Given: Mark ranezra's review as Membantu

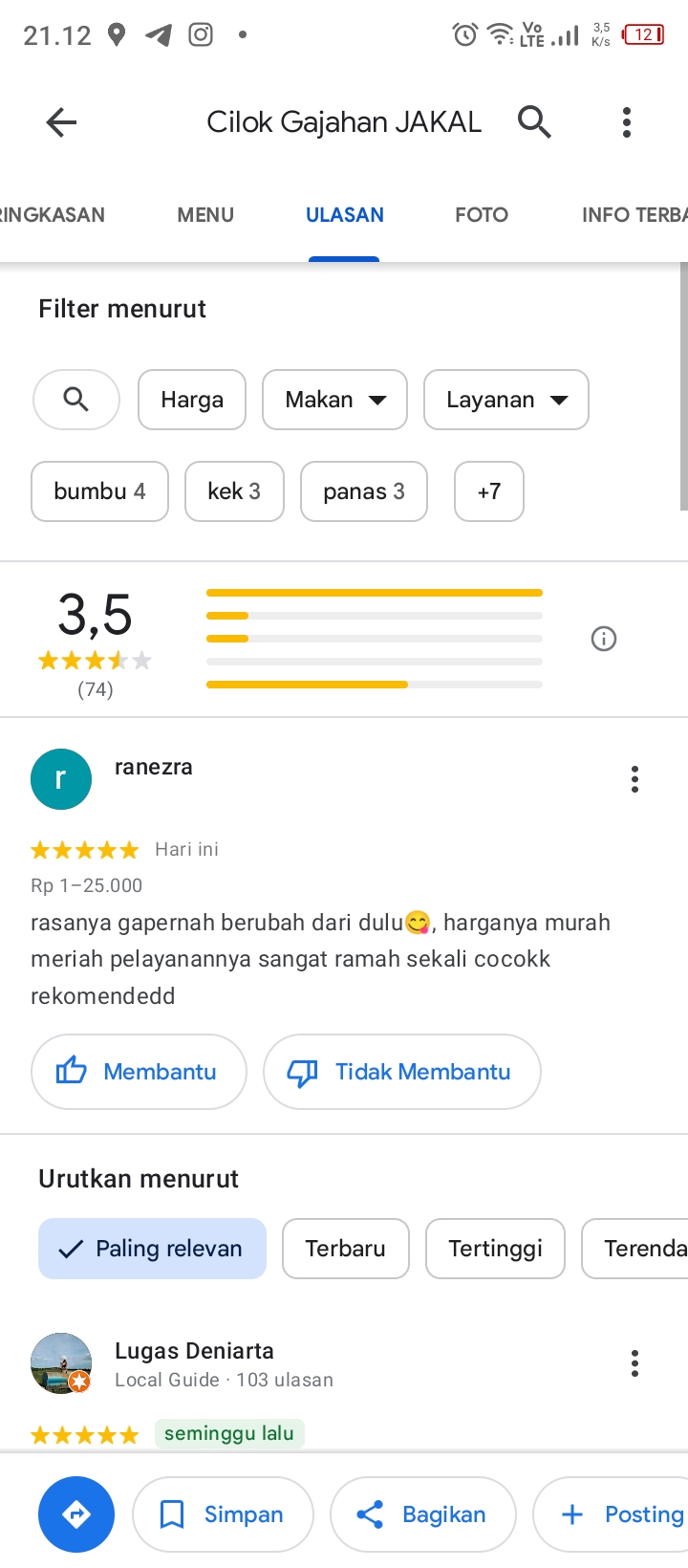Looking at the screenshot, I should 139,1072.
